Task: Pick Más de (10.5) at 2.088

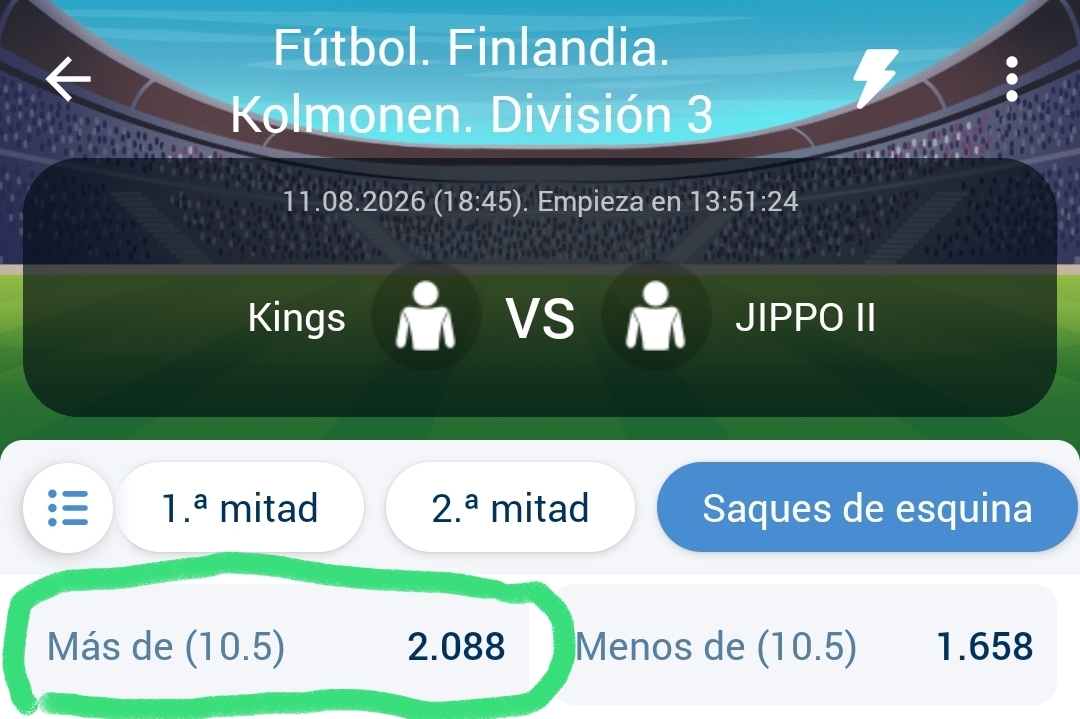Action: tap(276, 645)
